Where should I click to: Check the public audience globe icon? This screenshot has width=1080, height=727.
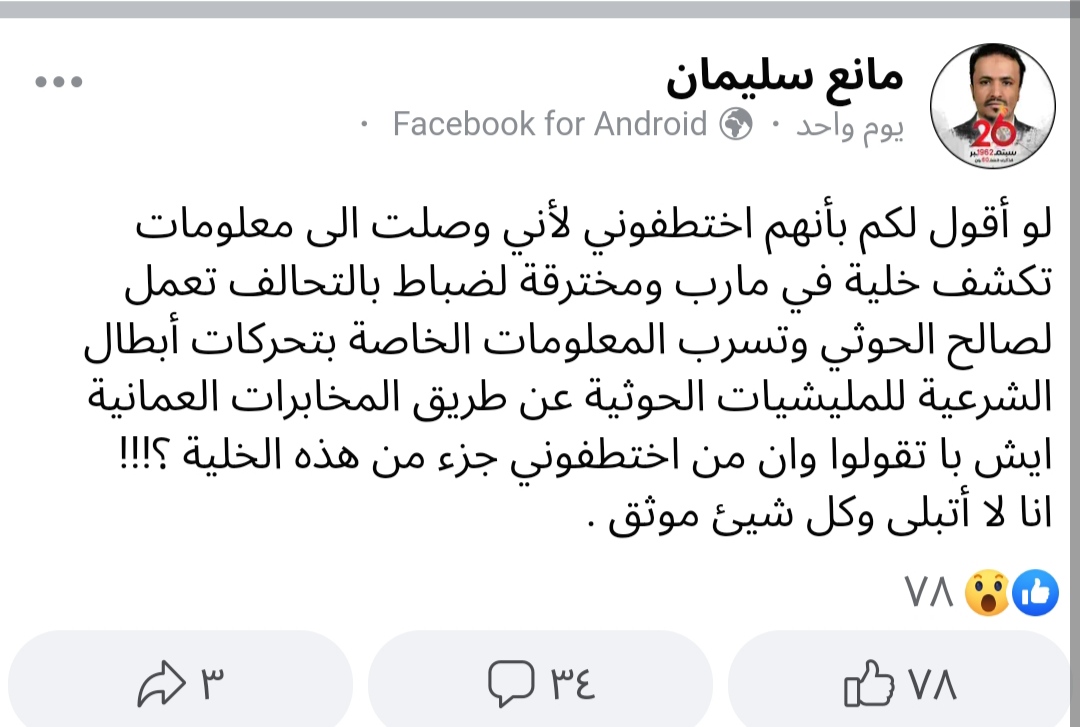(x=737, y=125)
